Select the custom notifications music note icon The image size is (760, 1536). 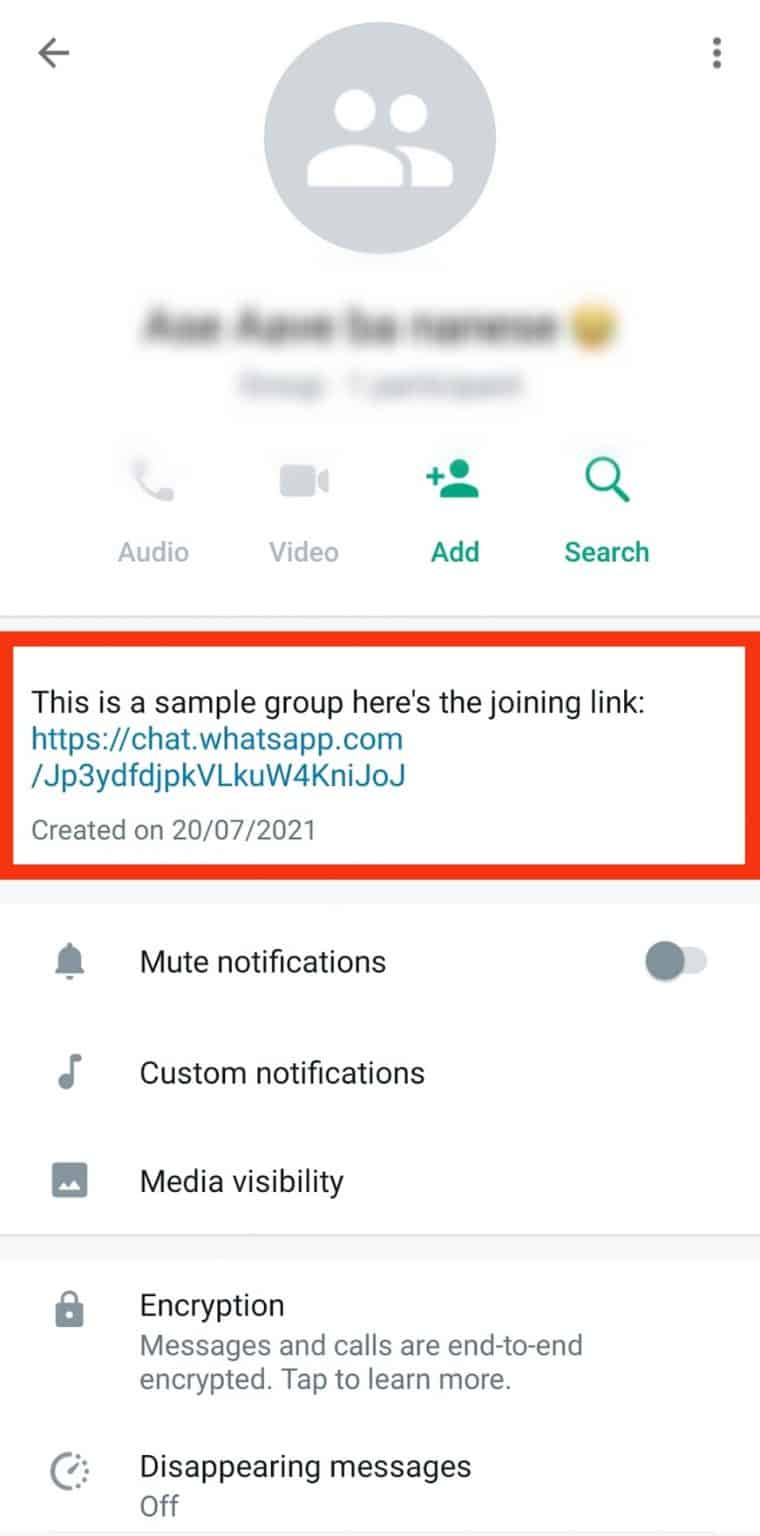point(70,1071)
